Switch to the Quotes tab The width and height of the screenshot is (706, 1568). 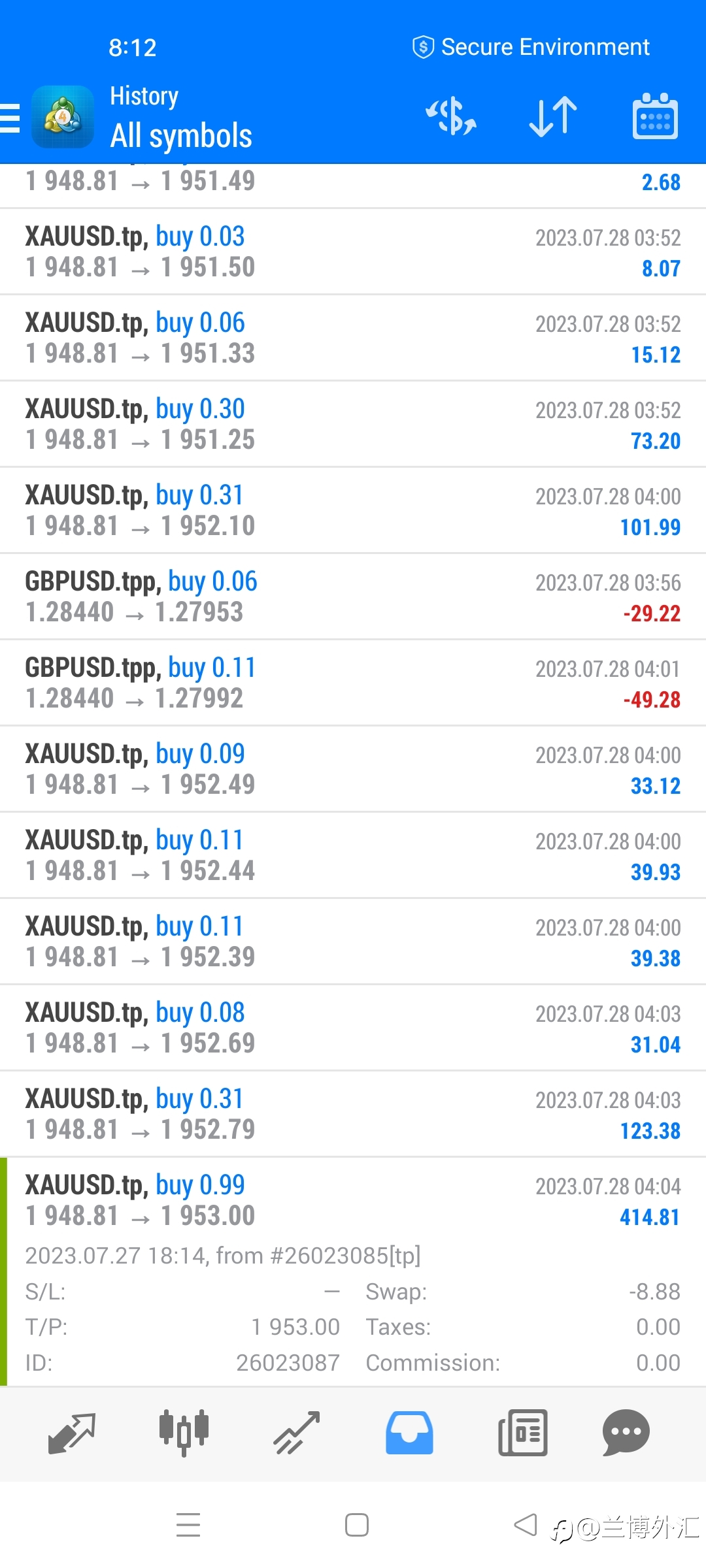pos(72,1433)
